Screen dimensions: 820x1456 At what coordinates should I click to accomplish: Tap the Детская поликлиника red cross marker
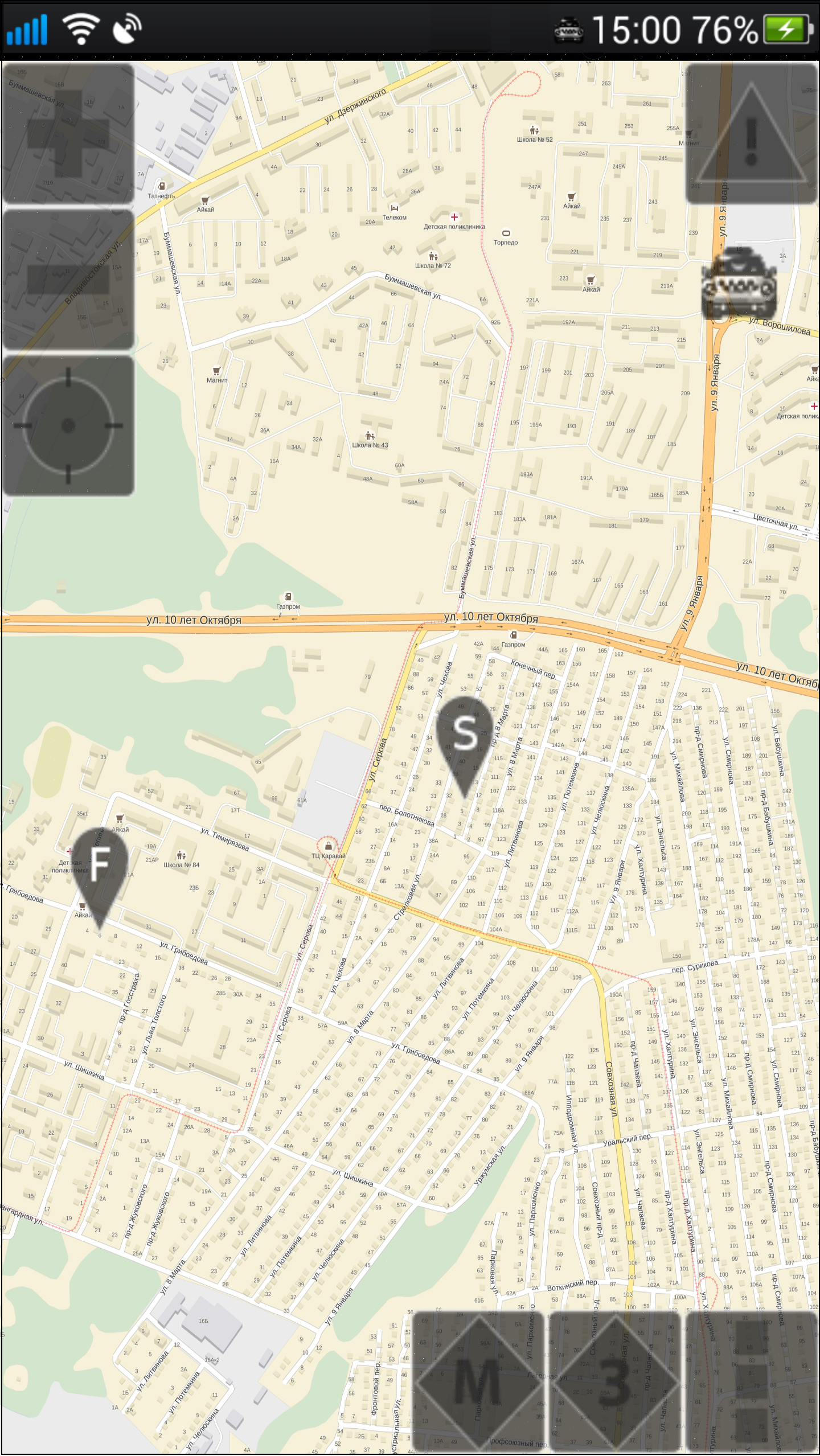(455, 216)
